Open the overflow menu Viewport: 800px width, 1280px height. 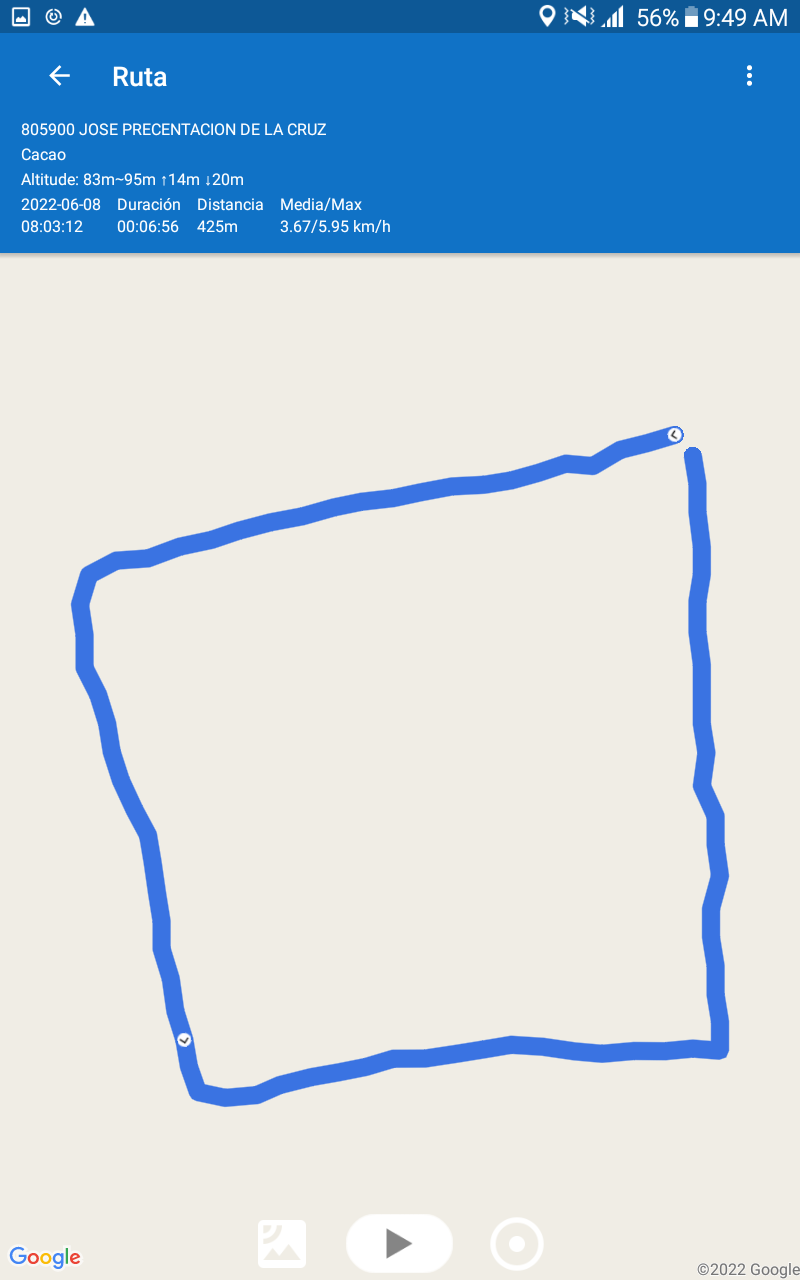[x=749, y=76]
